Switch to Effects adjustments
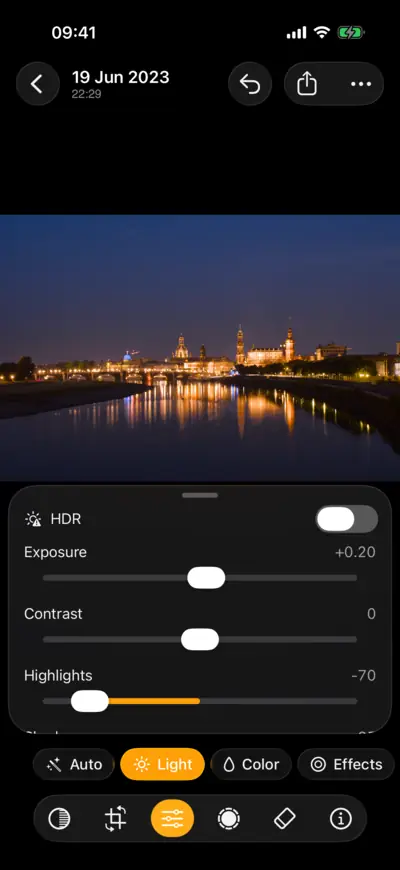The width and height of the screenshot is (400, 870). tap(346, 764)
